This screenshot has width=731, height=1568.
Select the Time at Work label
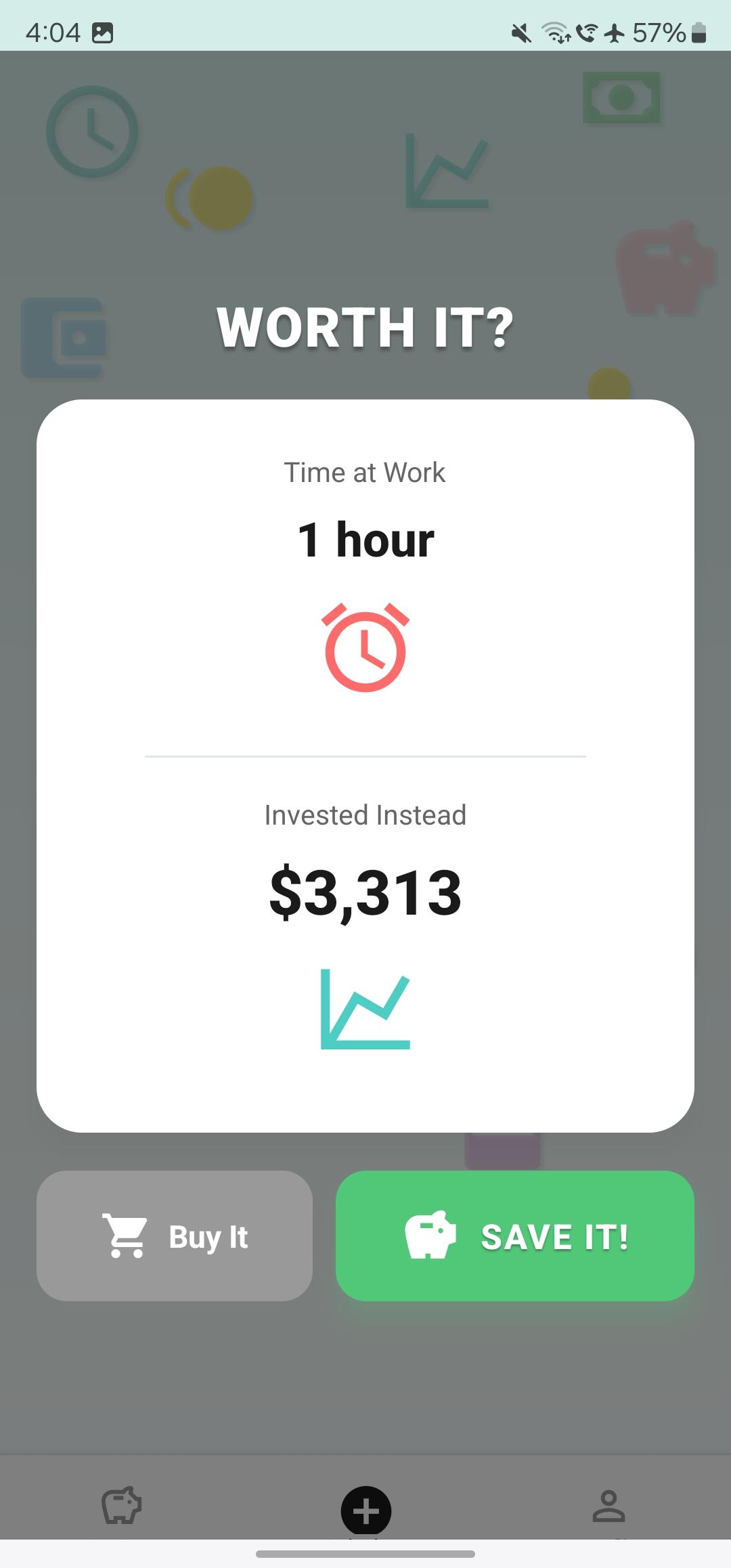(x=365, y=472)
